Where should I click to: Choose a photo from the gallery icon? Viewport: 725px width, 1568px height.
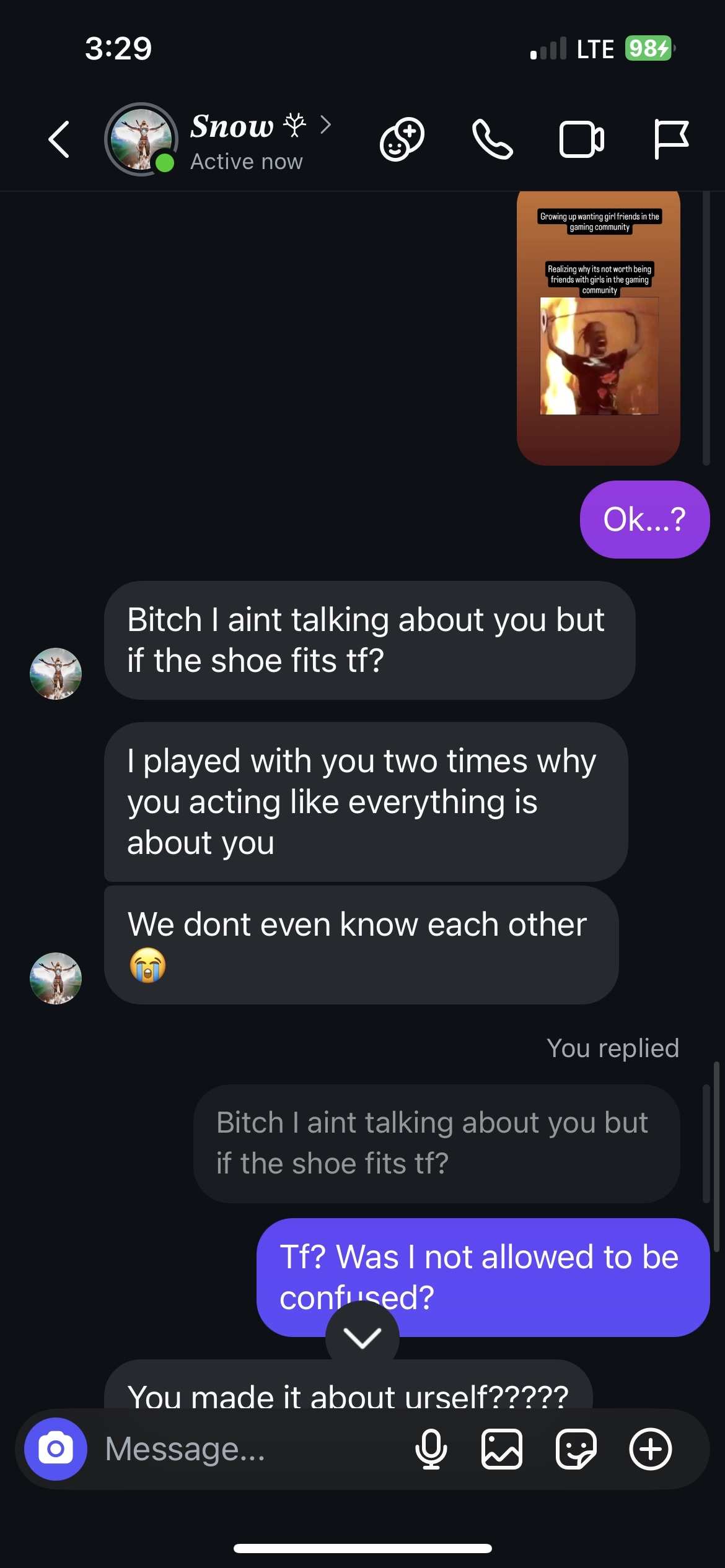click(x=502, y=1449)
